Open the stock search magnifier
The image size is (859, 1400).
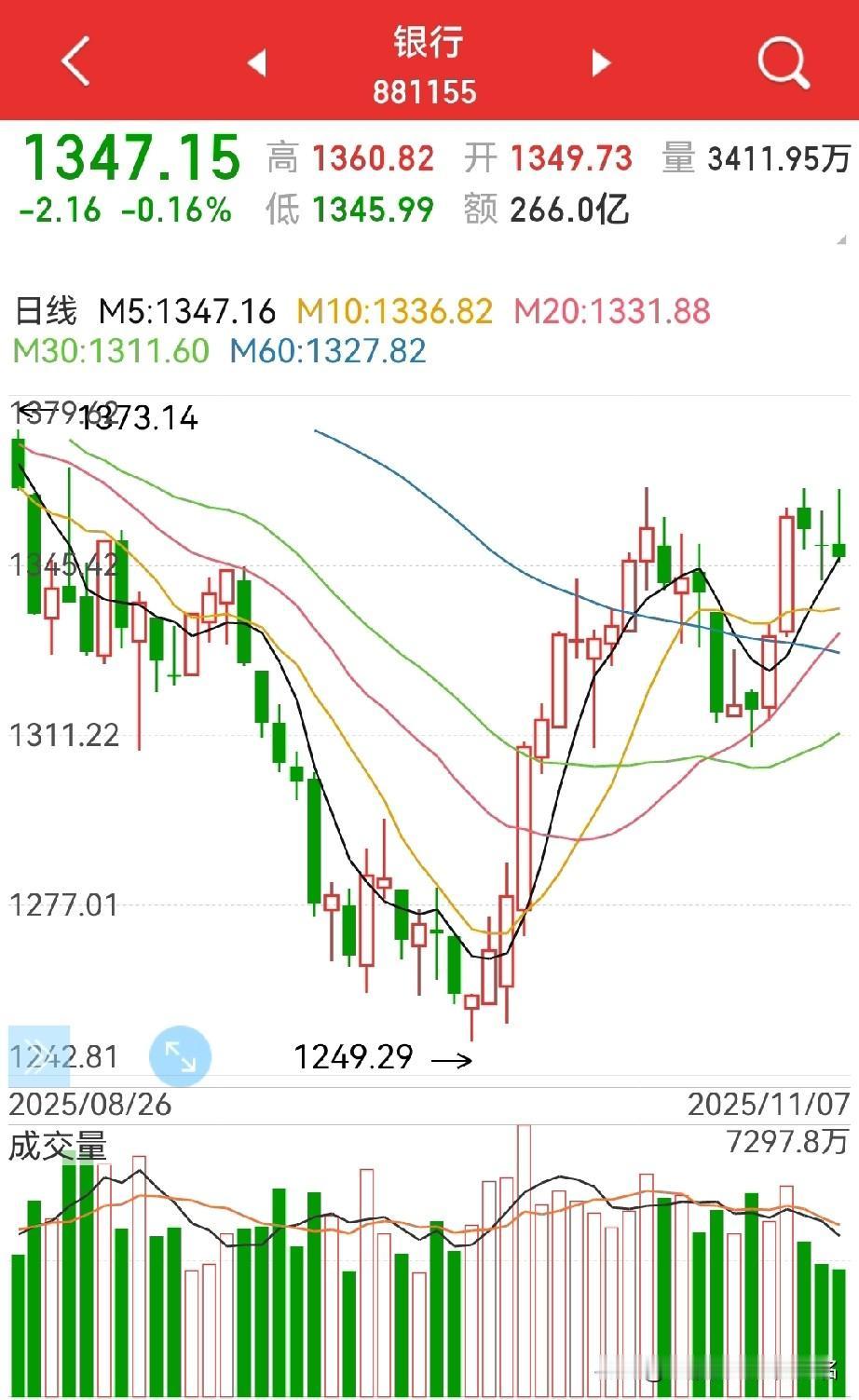click(783, 61)
